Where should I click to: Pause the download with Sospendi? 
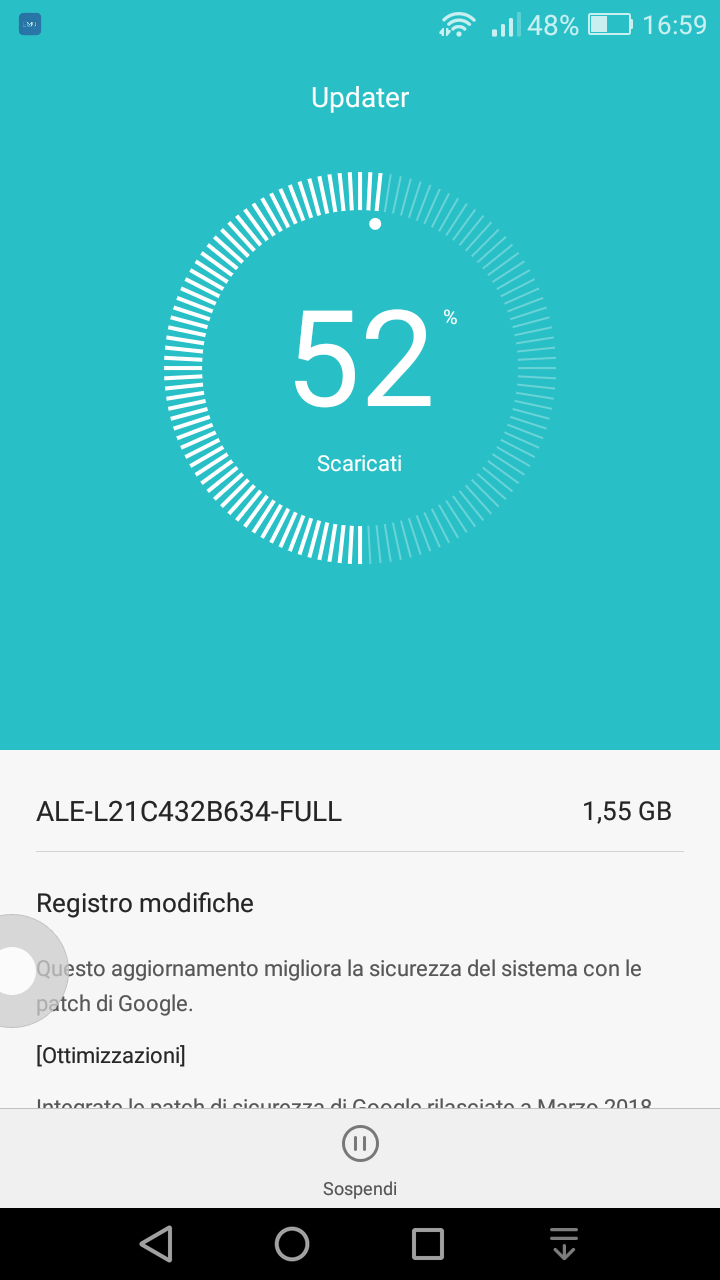360,1159
